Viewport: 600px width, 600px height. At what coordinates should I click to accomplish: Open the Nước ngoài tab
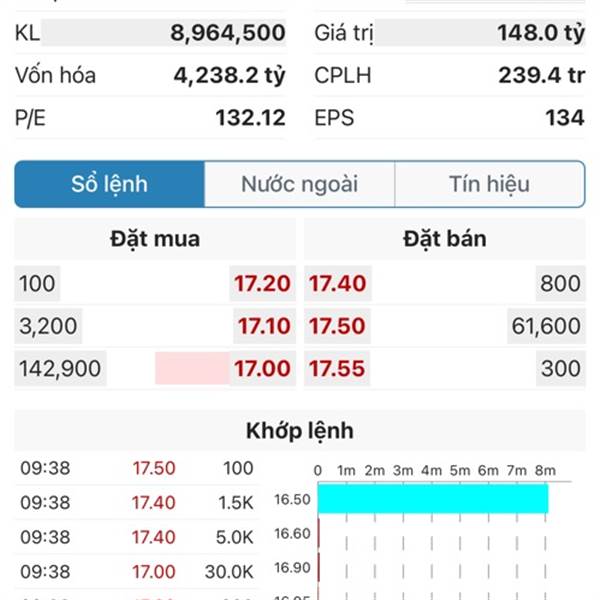click(299, 184)
